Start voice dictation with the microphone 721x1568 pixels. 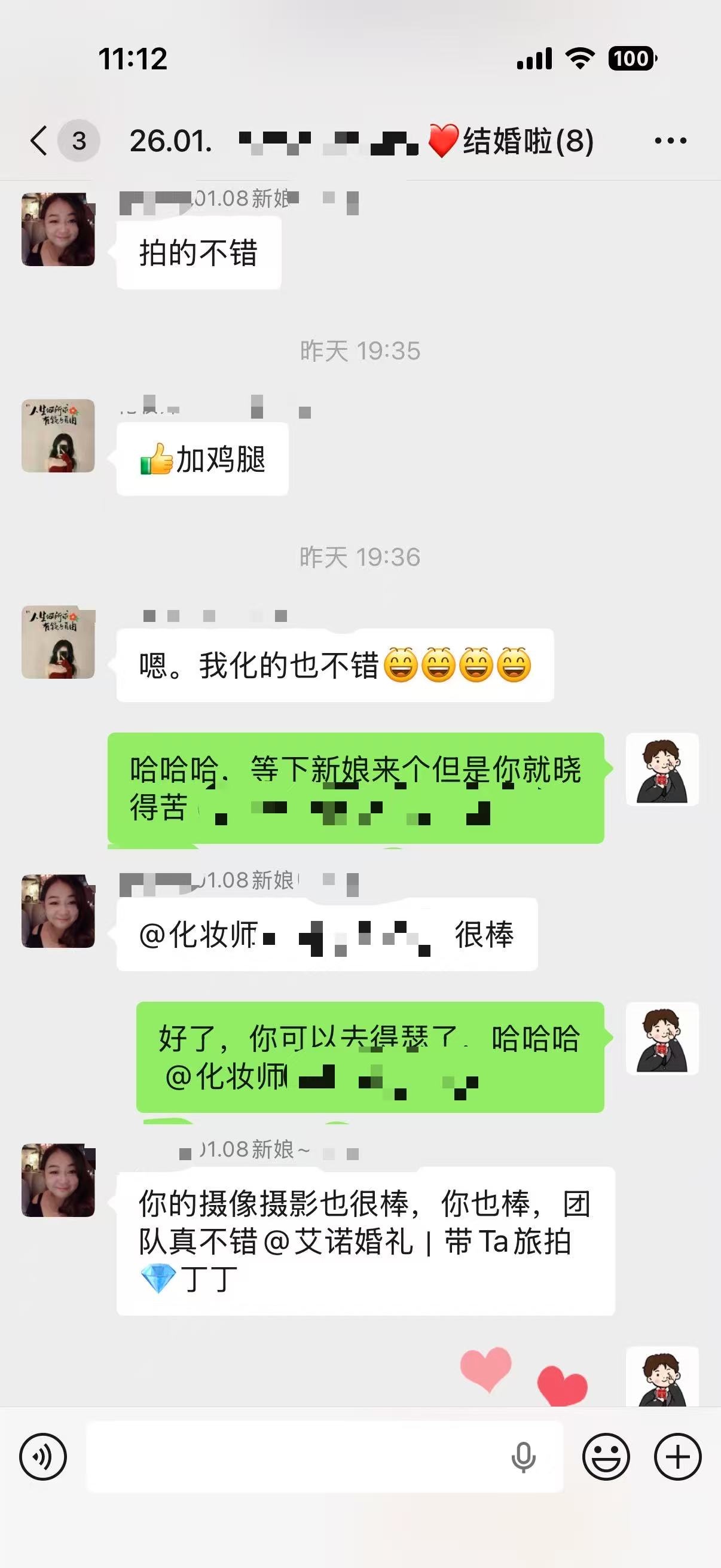pyautogui.click(x=523, y=1457)
